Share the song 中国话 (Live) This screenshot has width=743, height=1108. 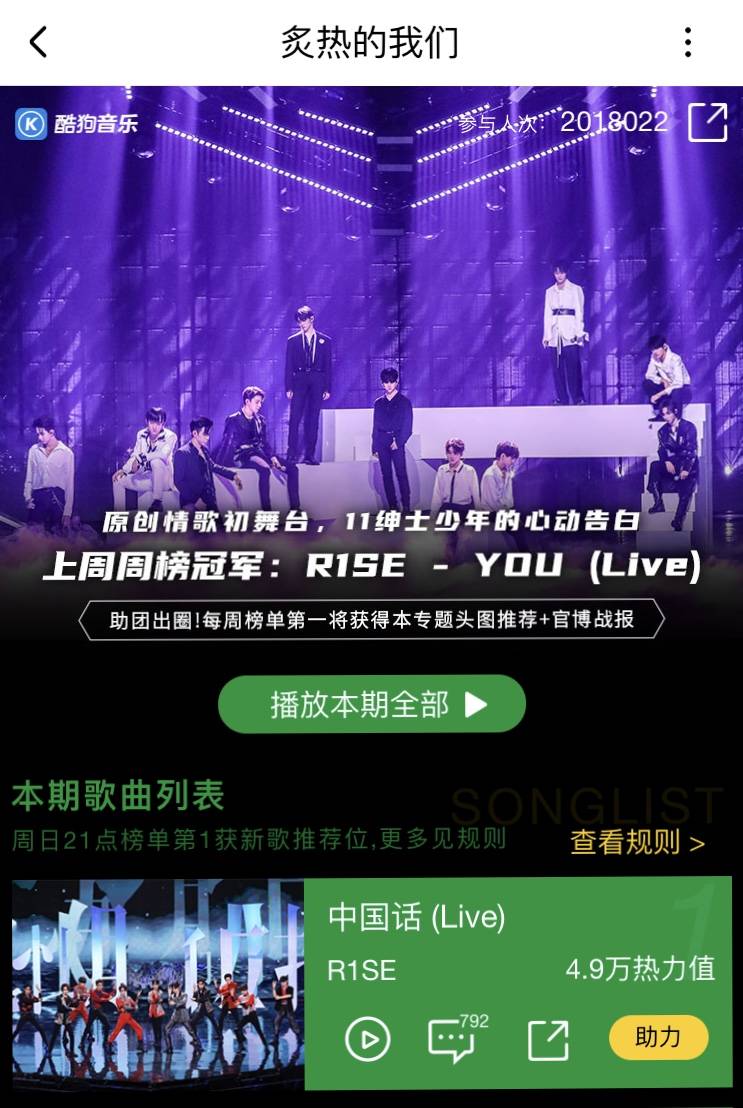pyautogui.click(x=547, y=1040)
